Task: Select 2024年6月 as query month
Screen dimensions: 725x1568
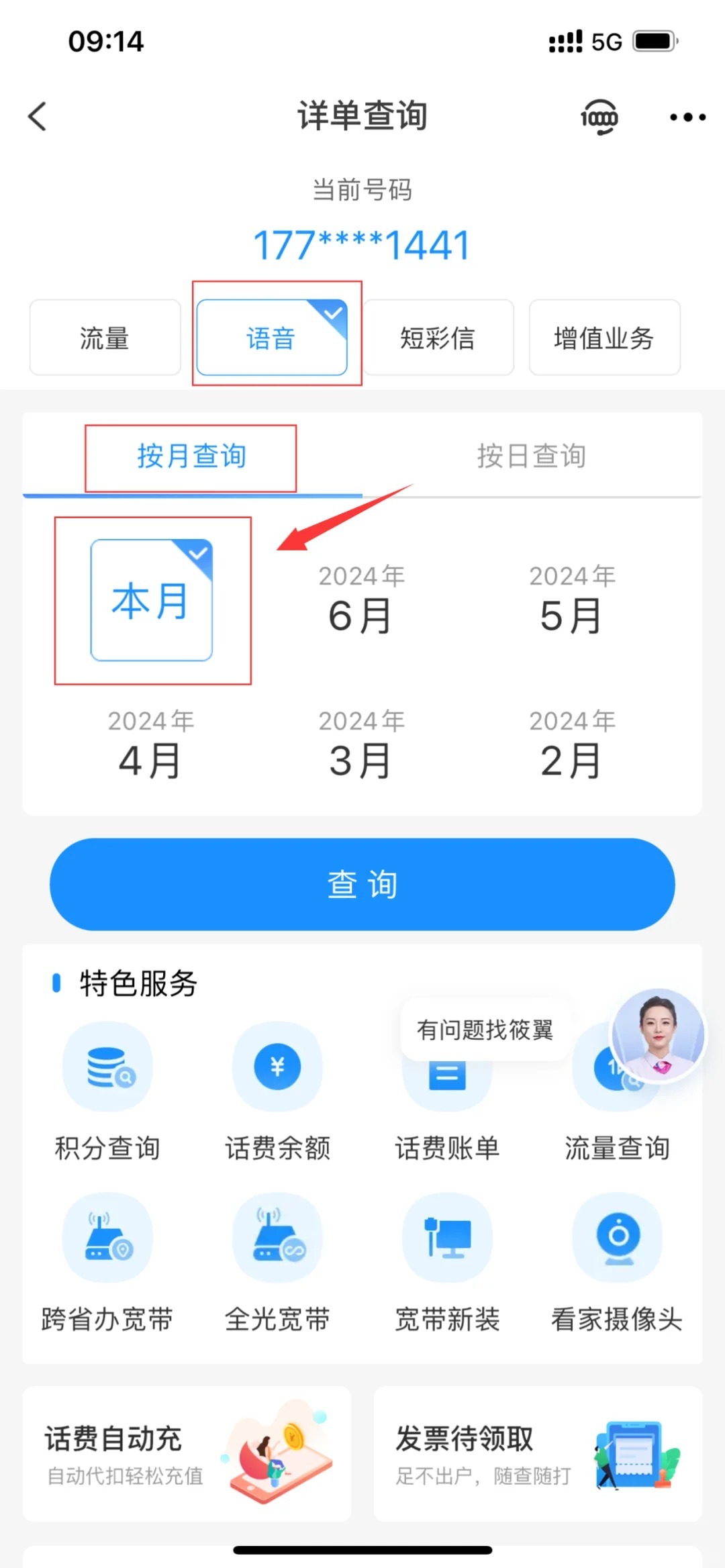Action: (x=361, y=599)
